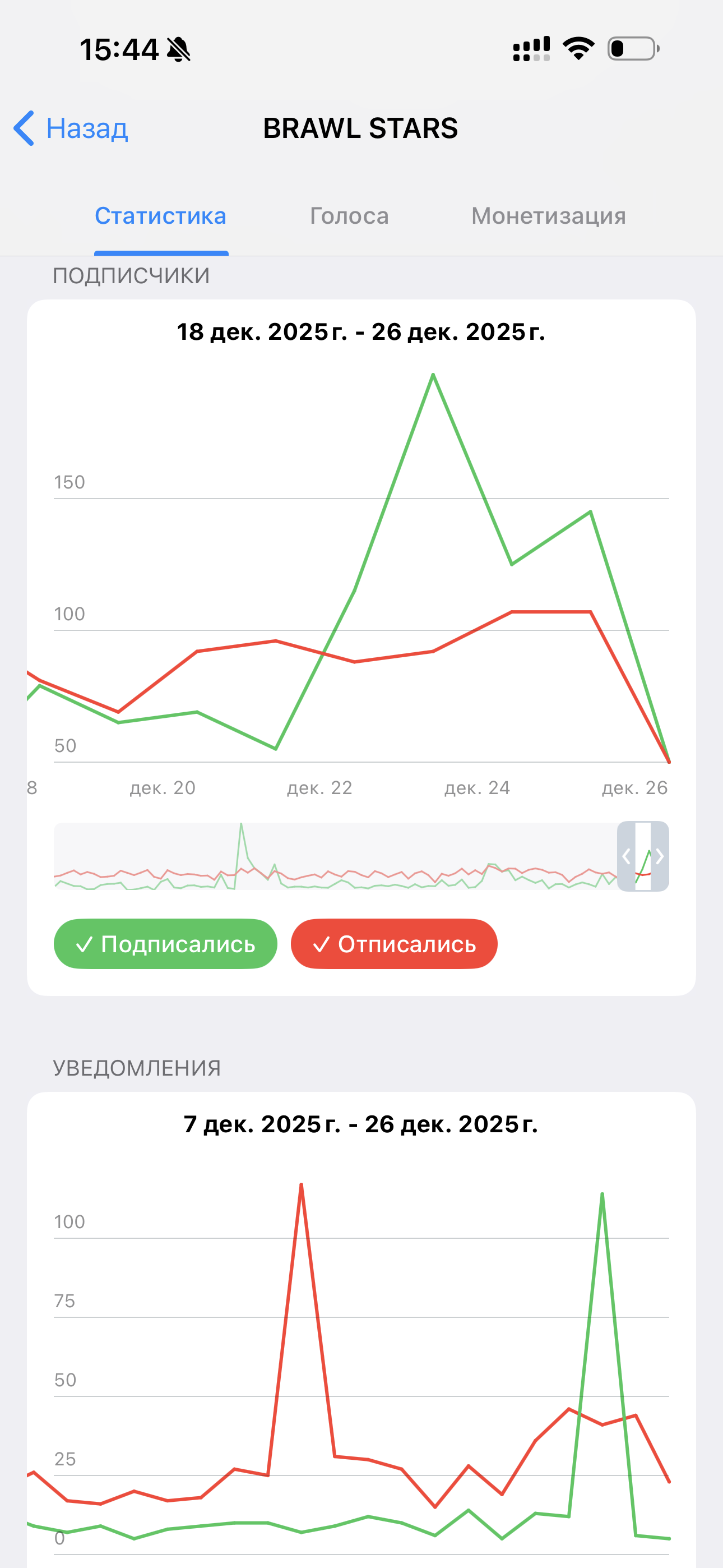Tap the right handle of range selector
Screen dimensions: 723x1568
[660, 856]
